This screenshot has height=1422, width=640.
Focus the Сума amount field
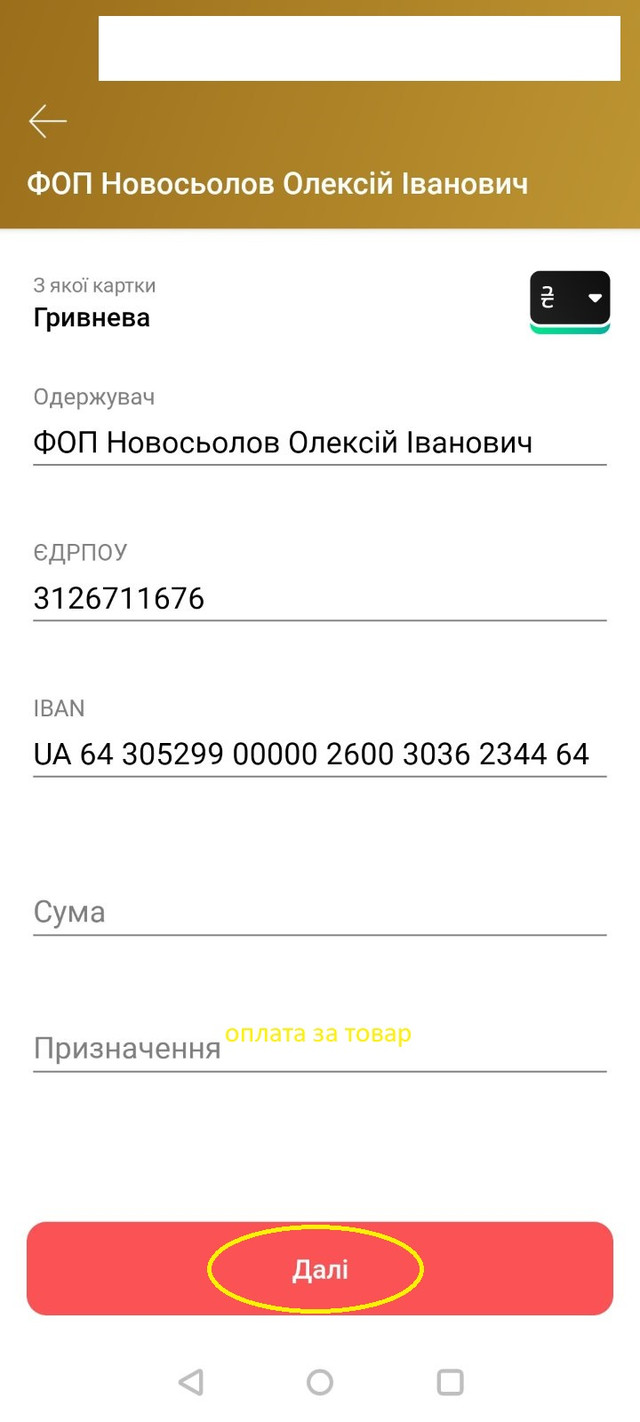(320, 911)
